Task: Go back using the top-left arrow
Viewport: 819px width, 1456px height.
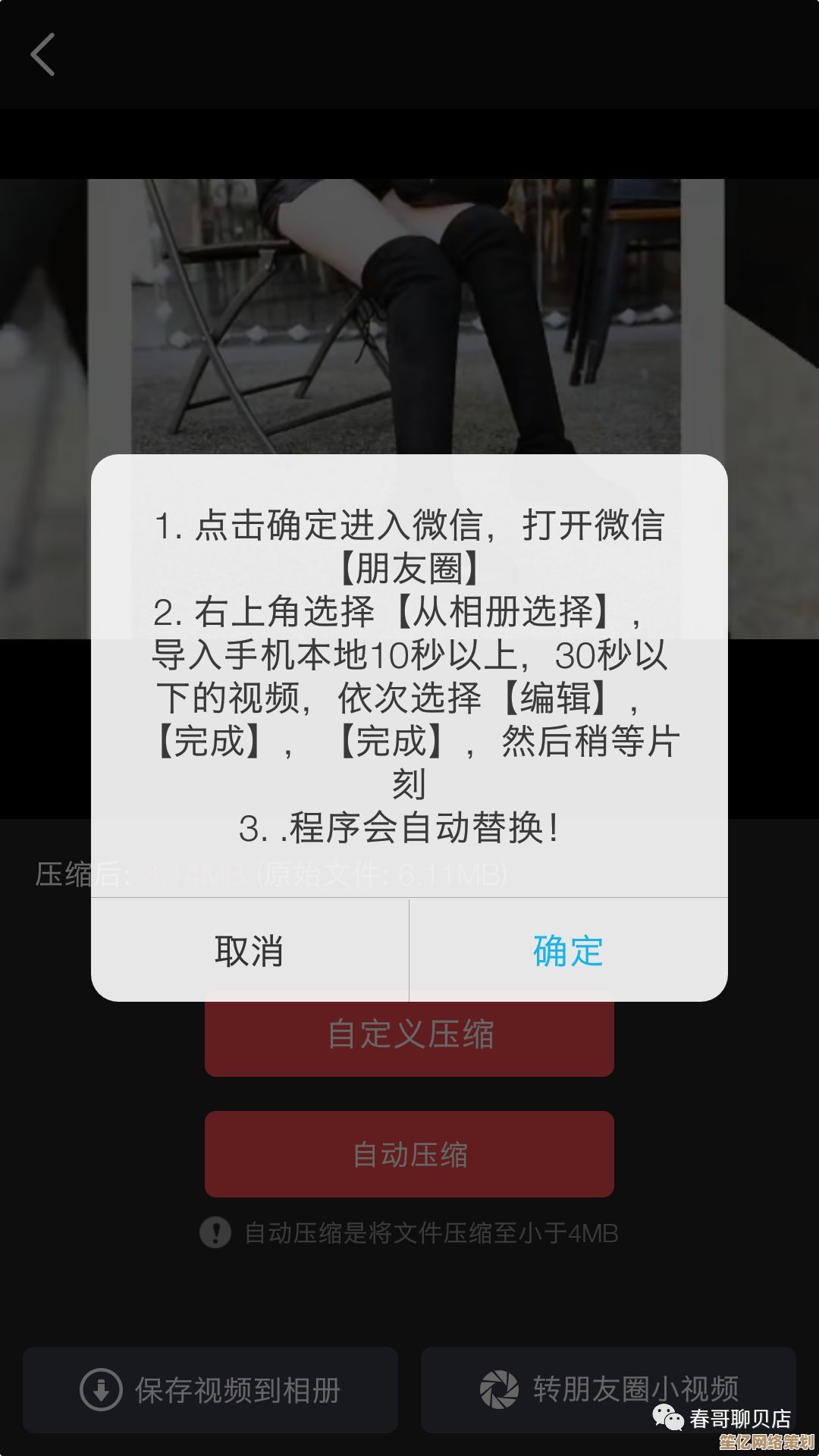Action: (x=43, y=55)
